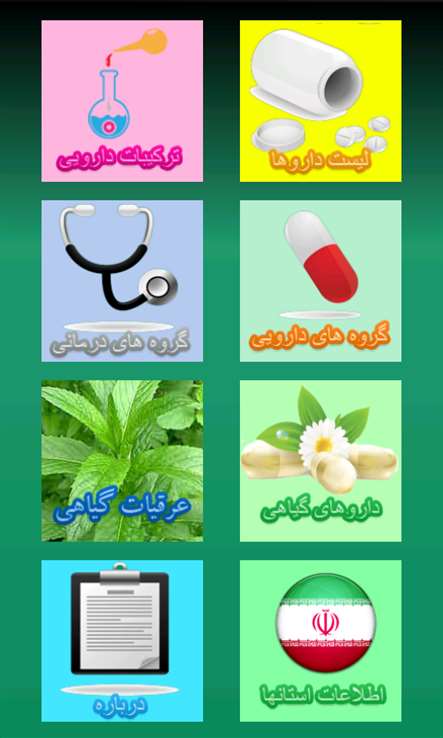Screen dimensions: 443x738
Task: Open the ترکیبات دارویی tile
Action: click(x=122, y=101)
